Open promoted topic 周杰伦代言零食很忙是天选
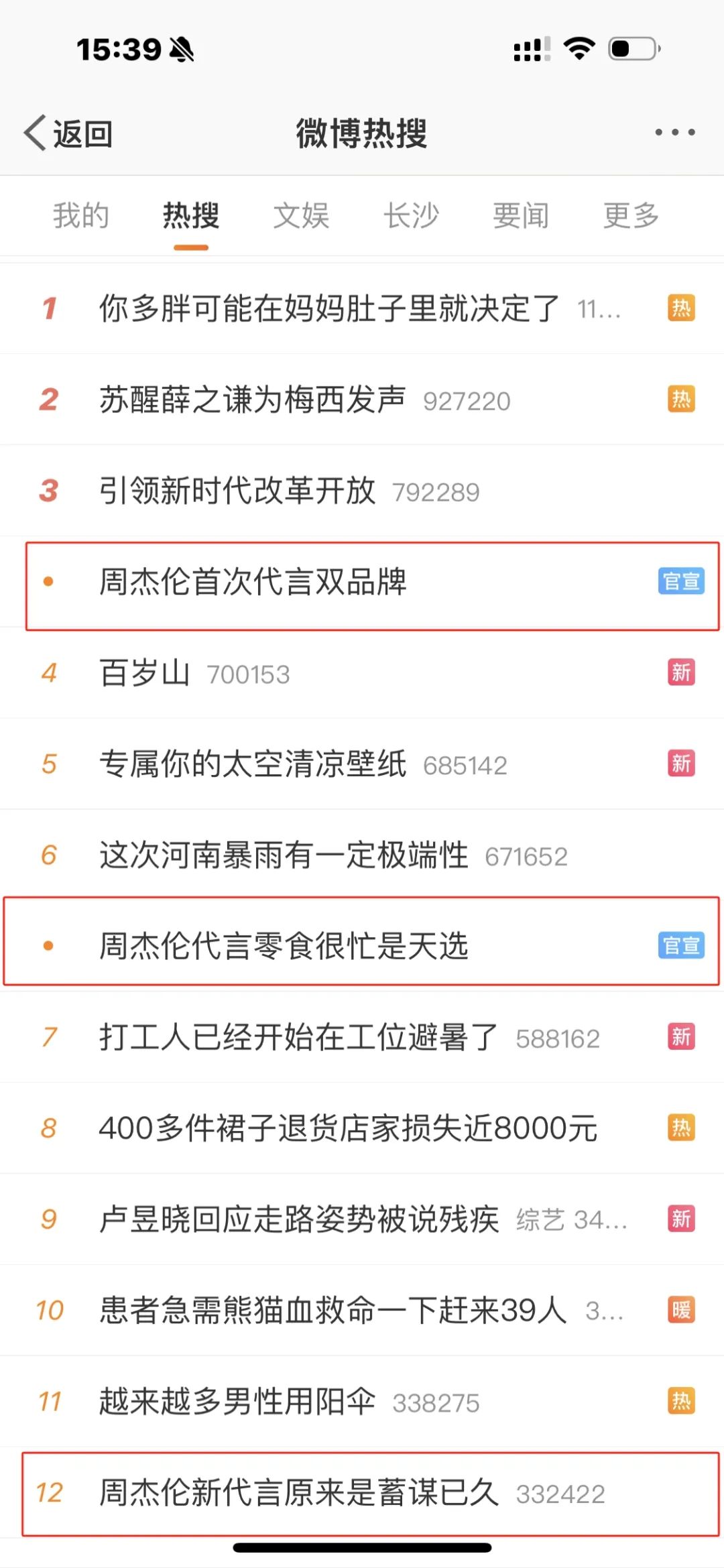Image resolution: width=724 pixels, height=1568 pixels. 362,946
